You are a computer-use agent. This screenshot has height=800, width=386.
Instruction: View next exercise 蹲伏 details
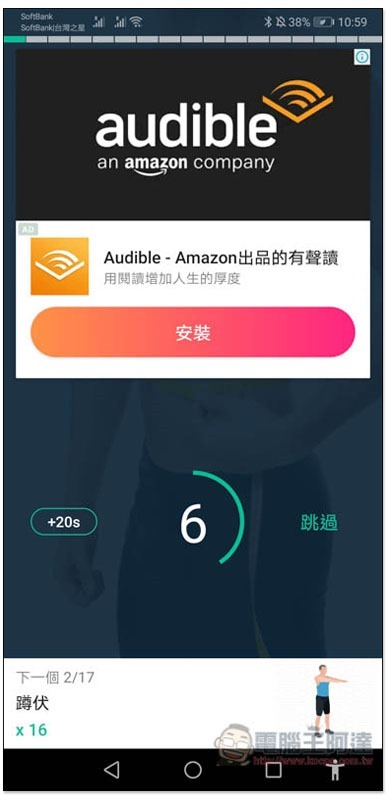tap(193, 704)
